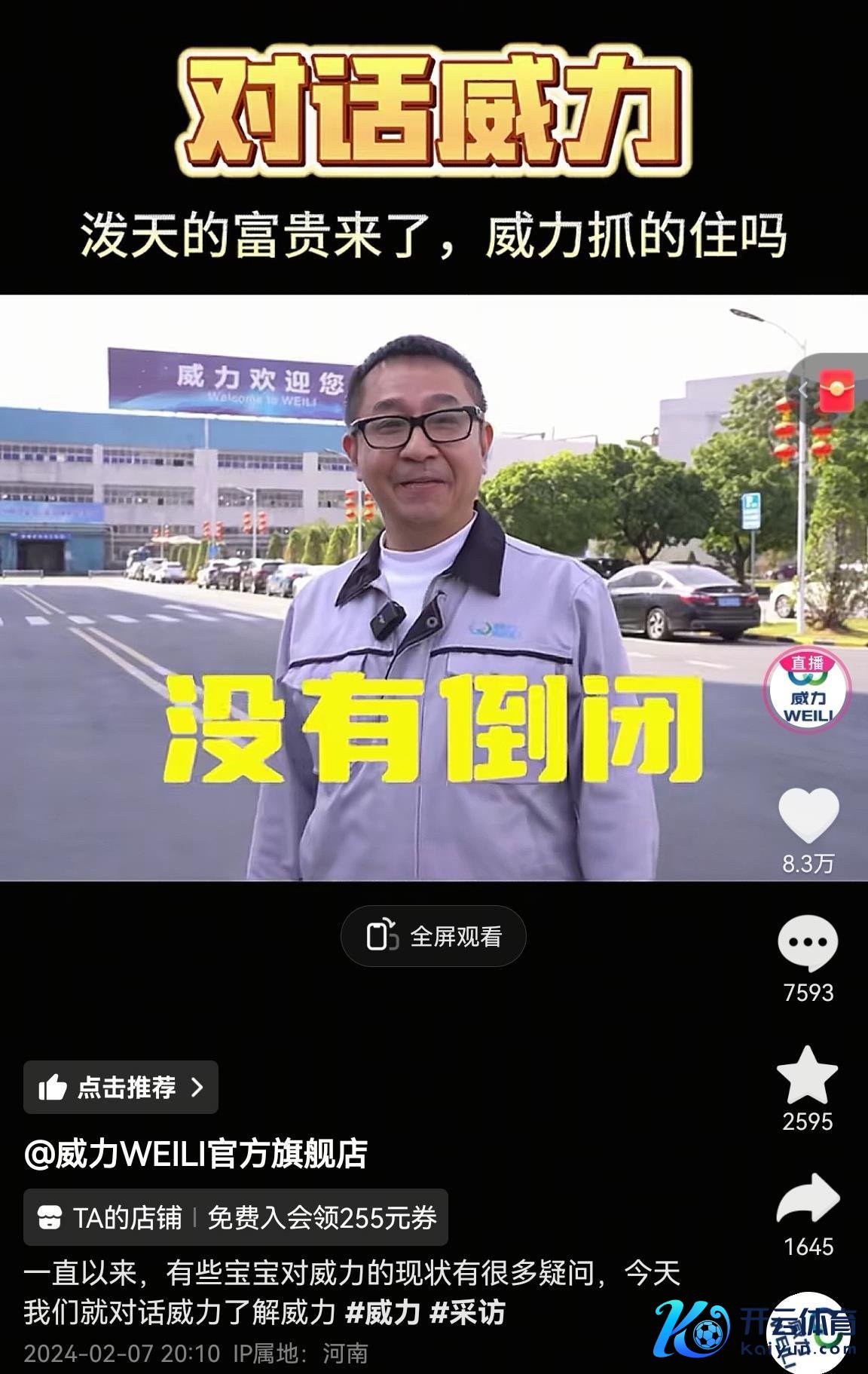Open the 威力 WEILI live avatar
This screenshot has width=868, height=1374.
[808, 691]
